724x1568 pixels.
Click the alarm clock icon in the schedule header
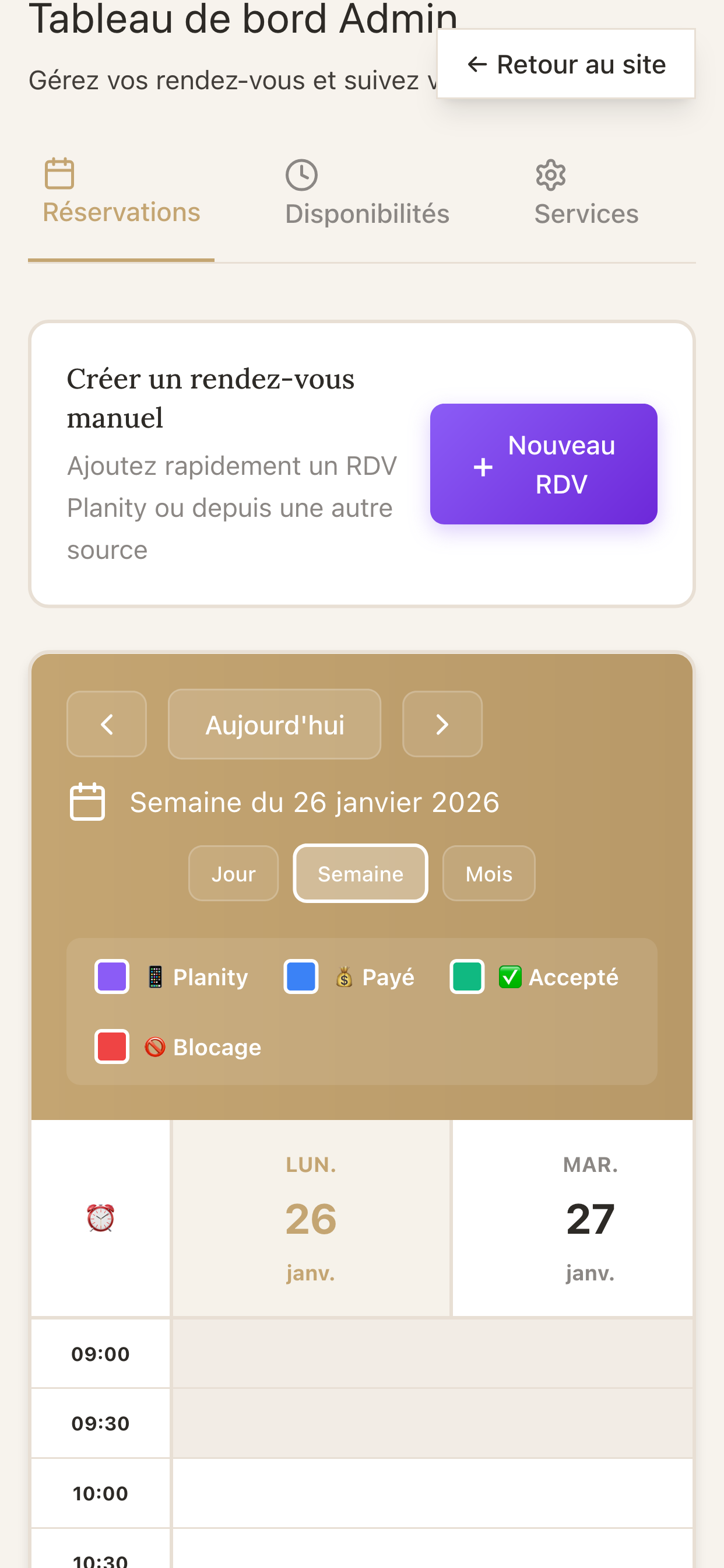[99, 1217]
